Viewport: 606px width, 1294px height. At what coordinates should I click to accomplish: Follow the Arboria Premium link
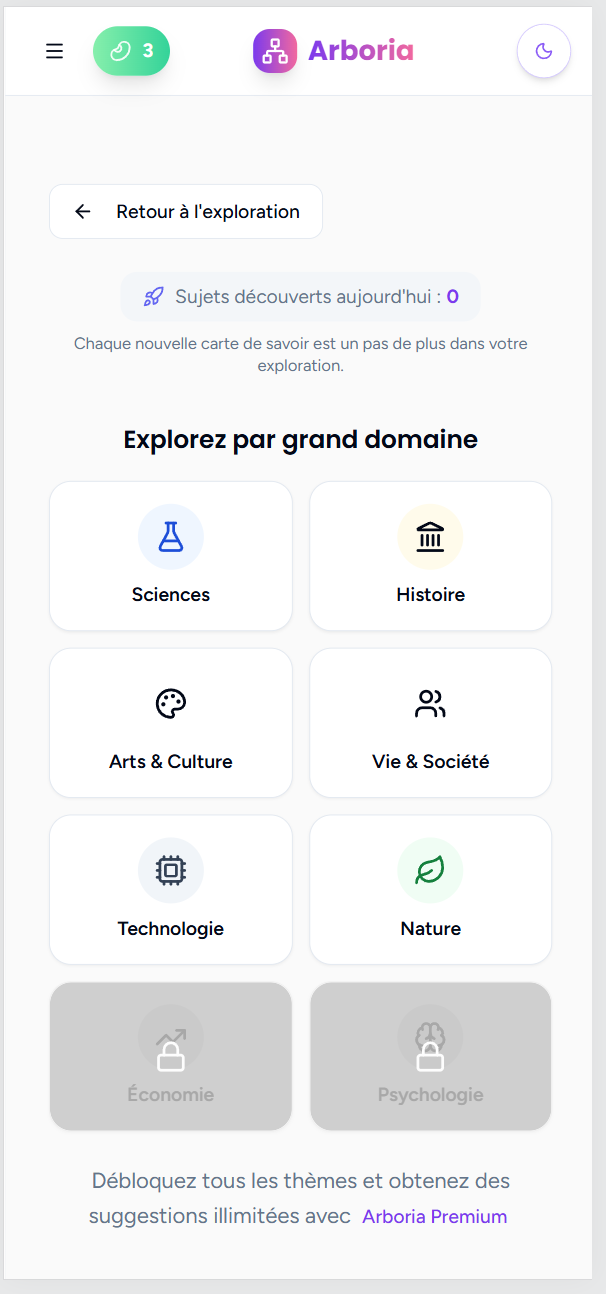point(435,1216)
